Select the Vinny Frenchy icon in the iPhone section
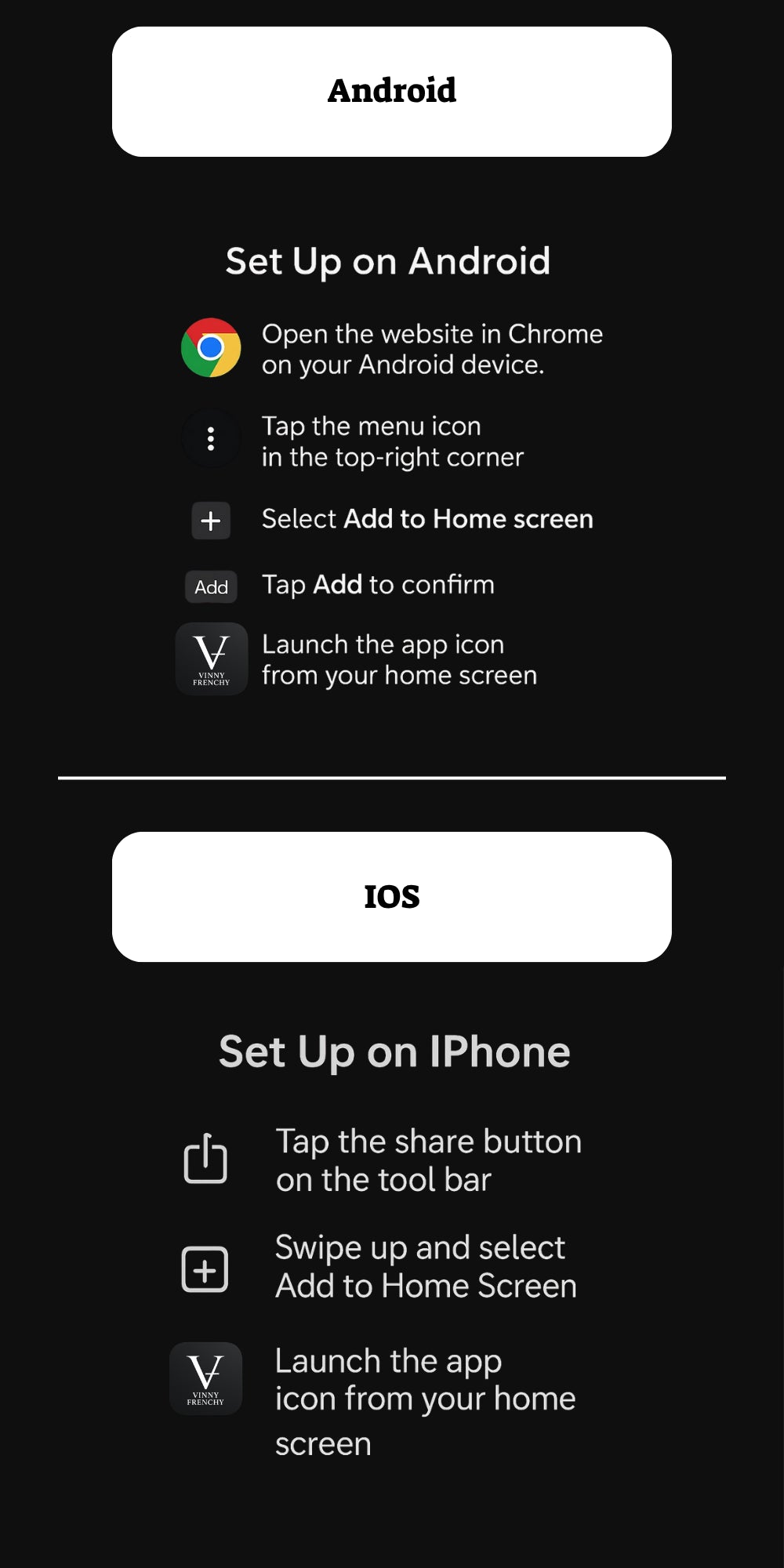This screenshot has width=784, height=1568. [205, 1378]
